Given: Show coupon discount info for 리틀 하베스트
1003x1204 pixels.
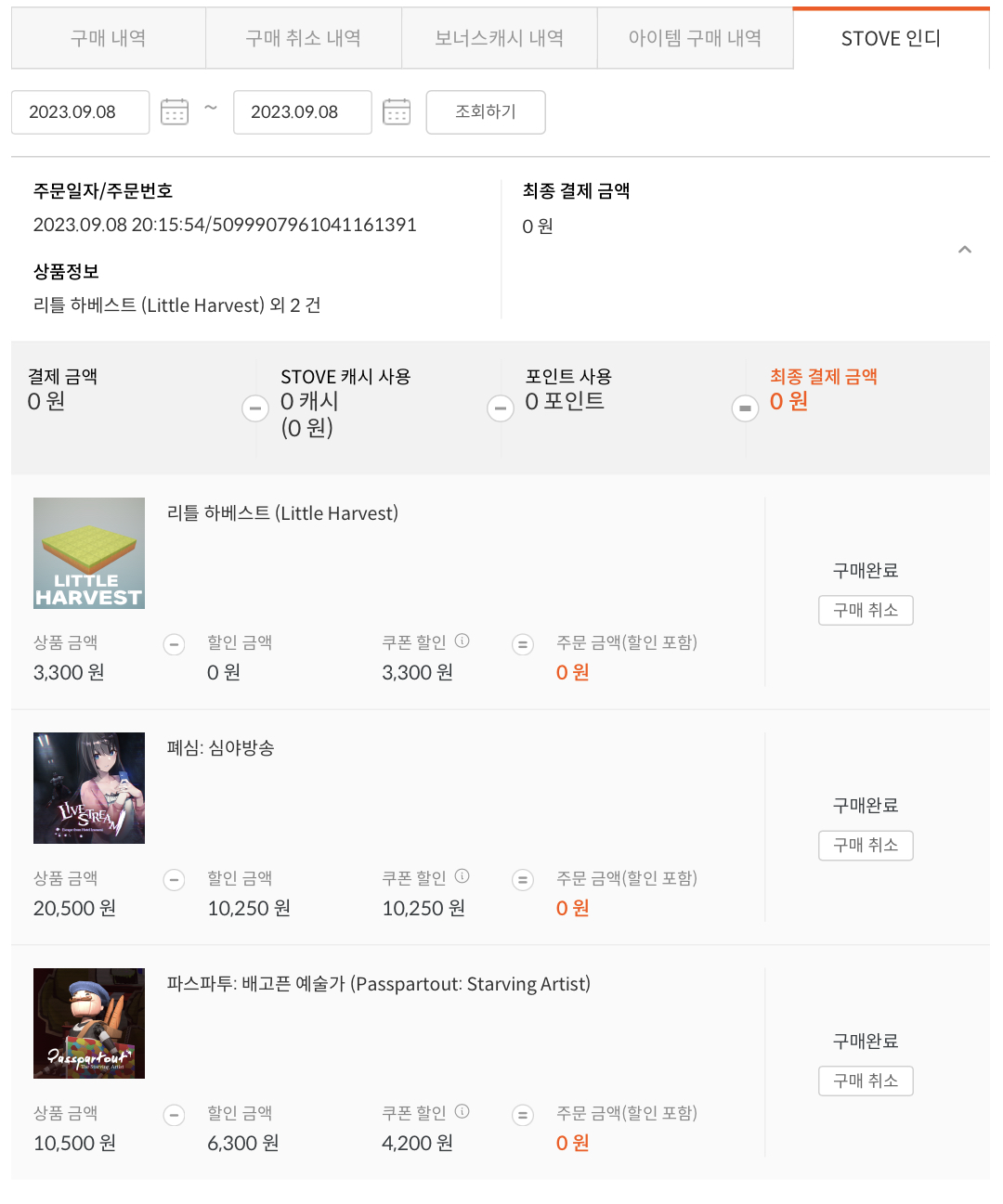Looking at the screenshot, I should (x=462, y=641).
